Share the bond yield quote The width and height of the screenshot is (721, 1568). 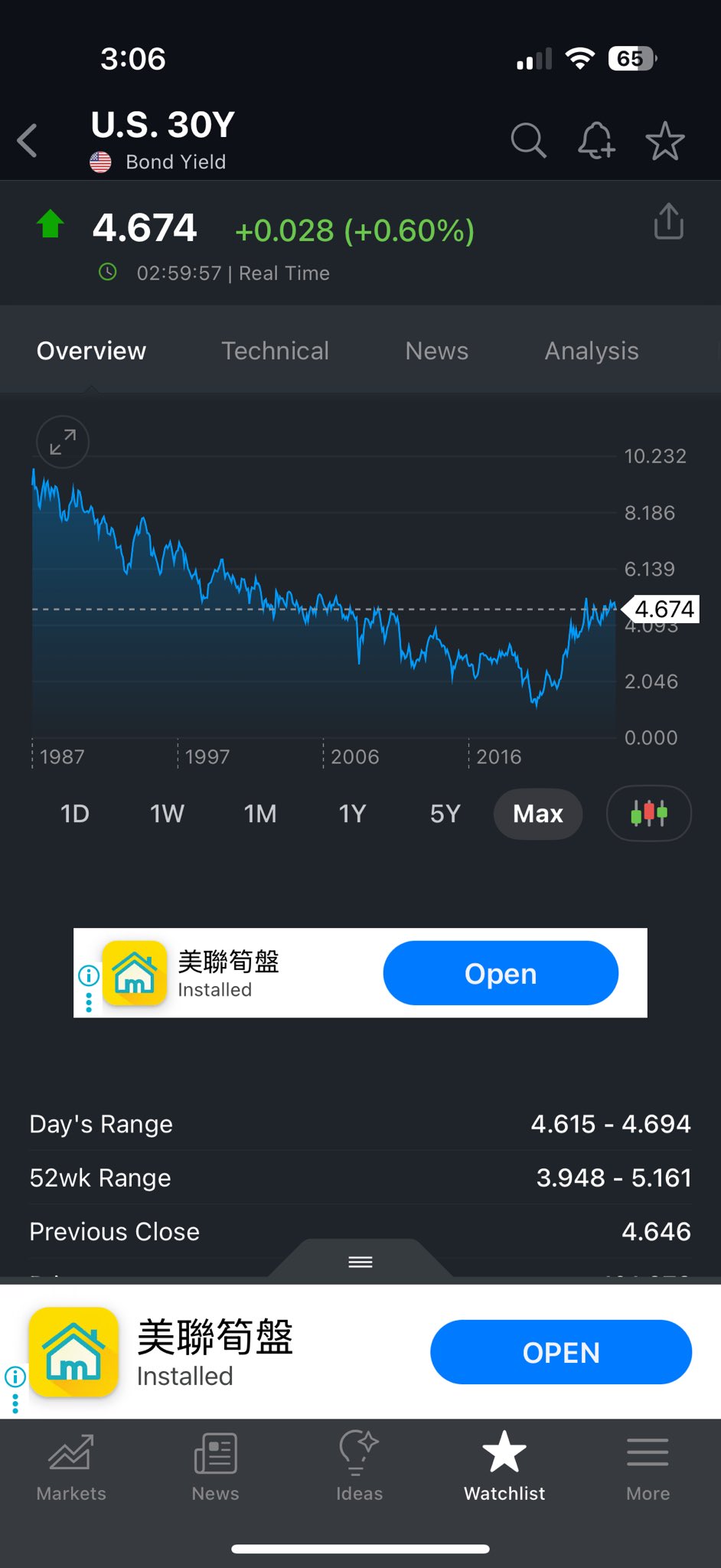click(668, 221)
